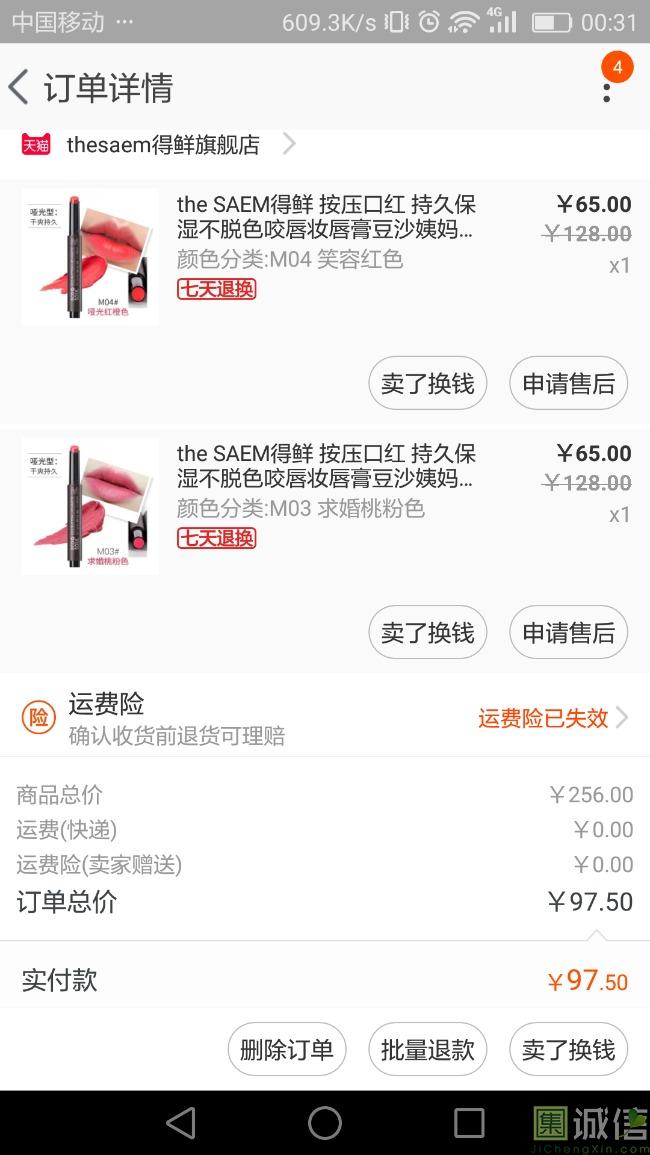Open thesaem得鲜旗舰店 store page
650x1155 pixels.
(163, 145)
